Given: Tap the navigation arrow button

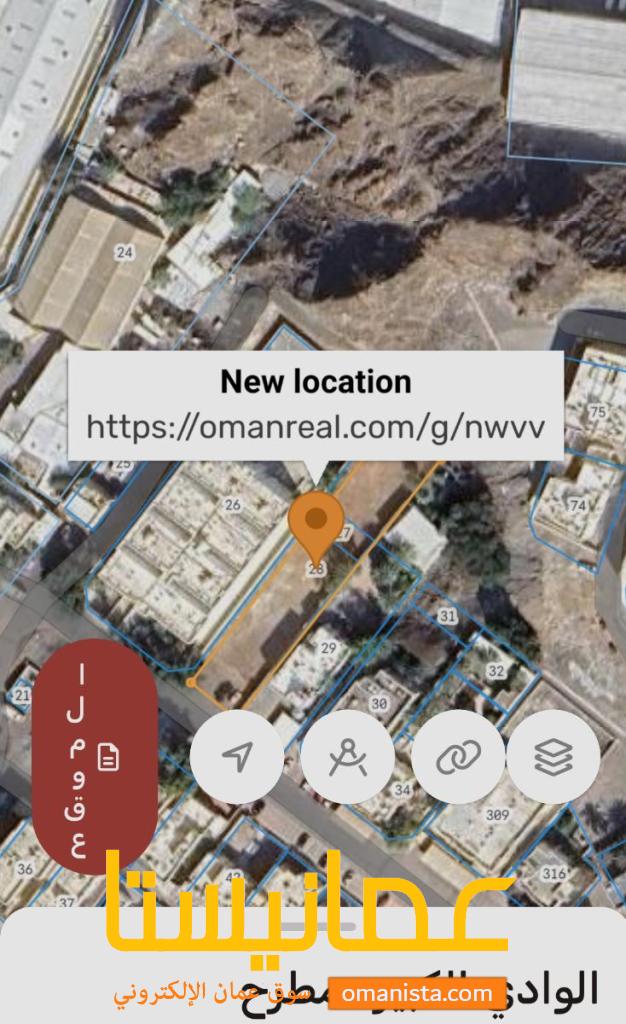Looking at the screenshot, I should click(x=237, y=756).
